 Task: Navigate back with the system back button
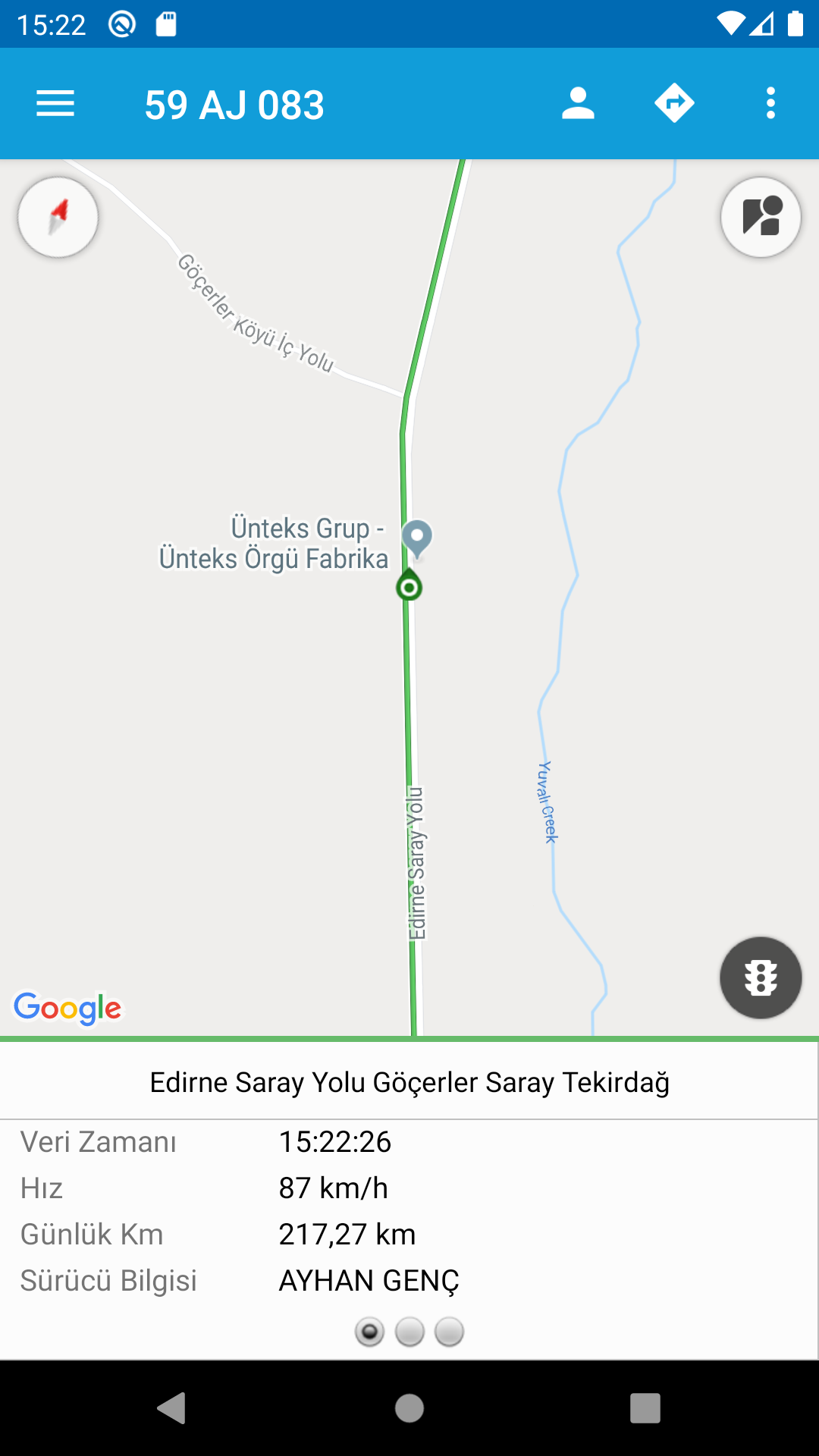click(172, 1408)
